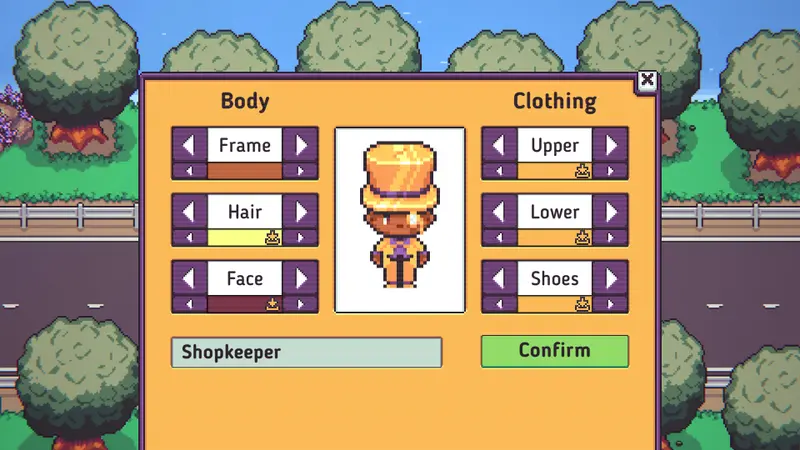Edit the Shopkeeper name field
The width and height of the screenshot is (800, 450).
coord(306,352)
